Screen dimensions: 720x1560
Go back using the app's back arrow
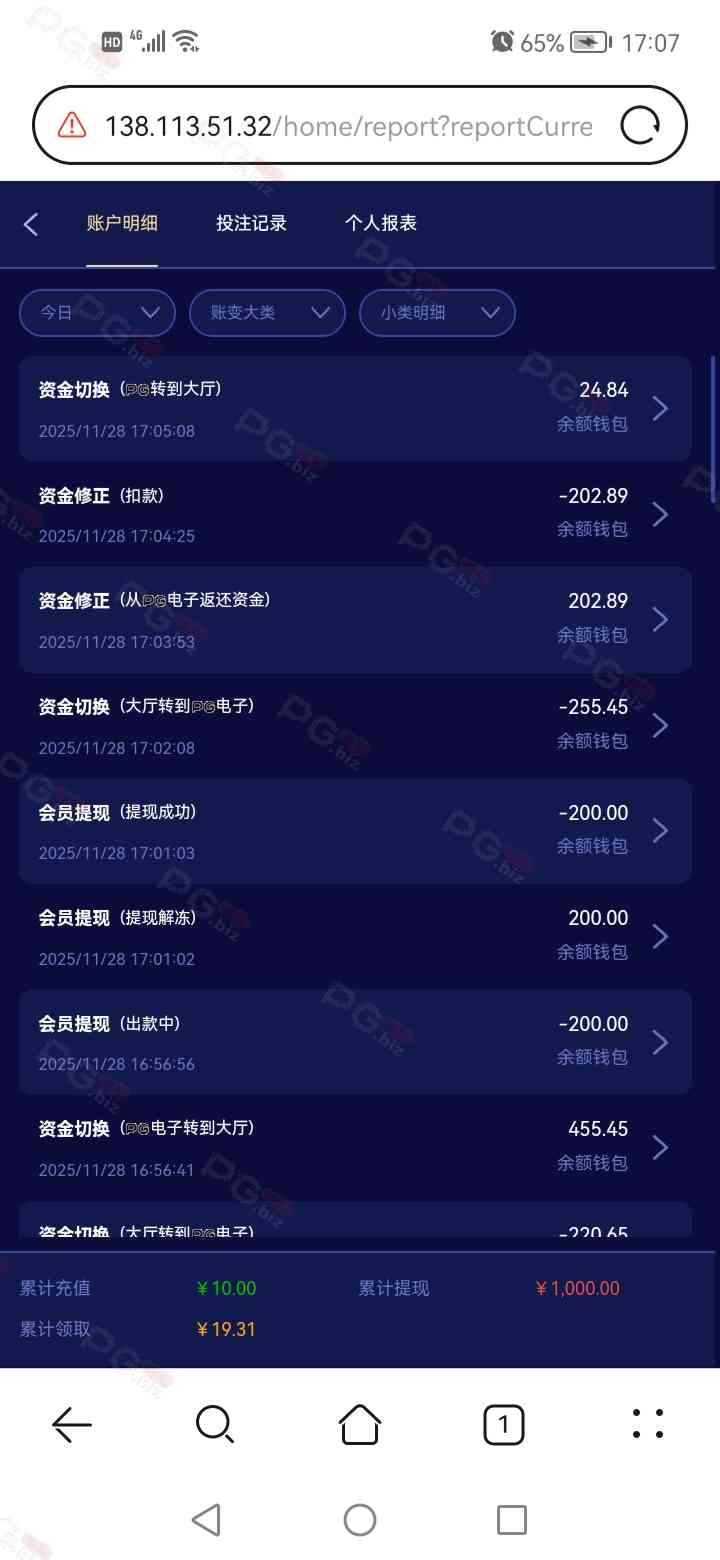(31, 224)
